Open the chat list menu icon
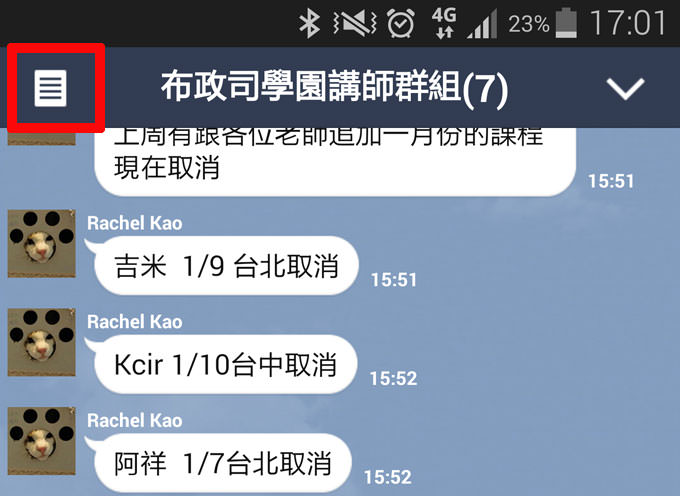This screenshot has height=496, width=680. click(51, 89)
